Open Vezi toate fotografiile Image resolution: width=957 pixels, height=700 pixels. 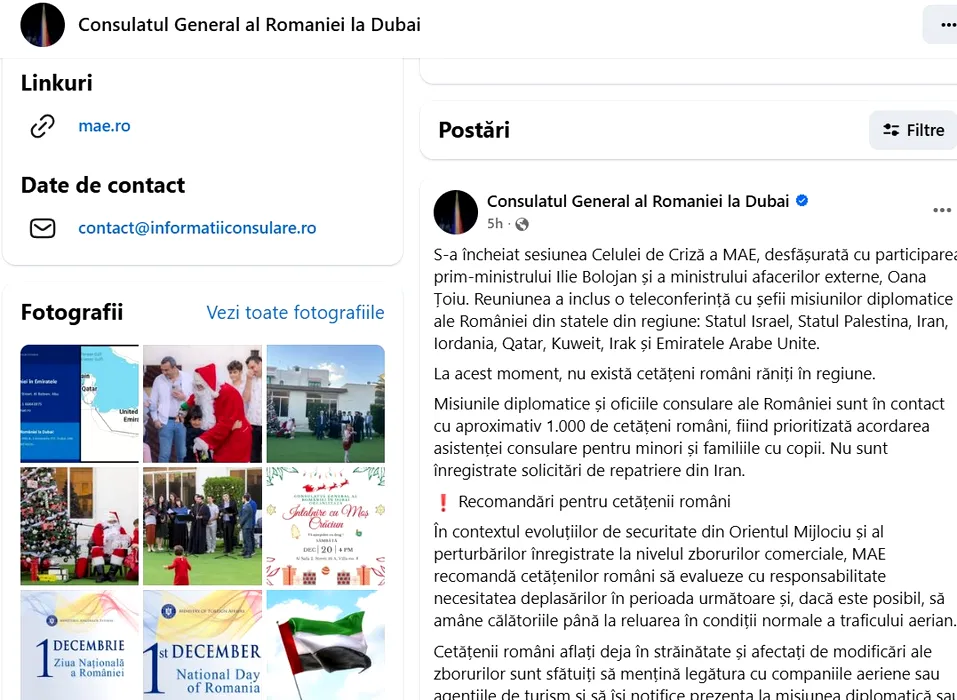295,313
